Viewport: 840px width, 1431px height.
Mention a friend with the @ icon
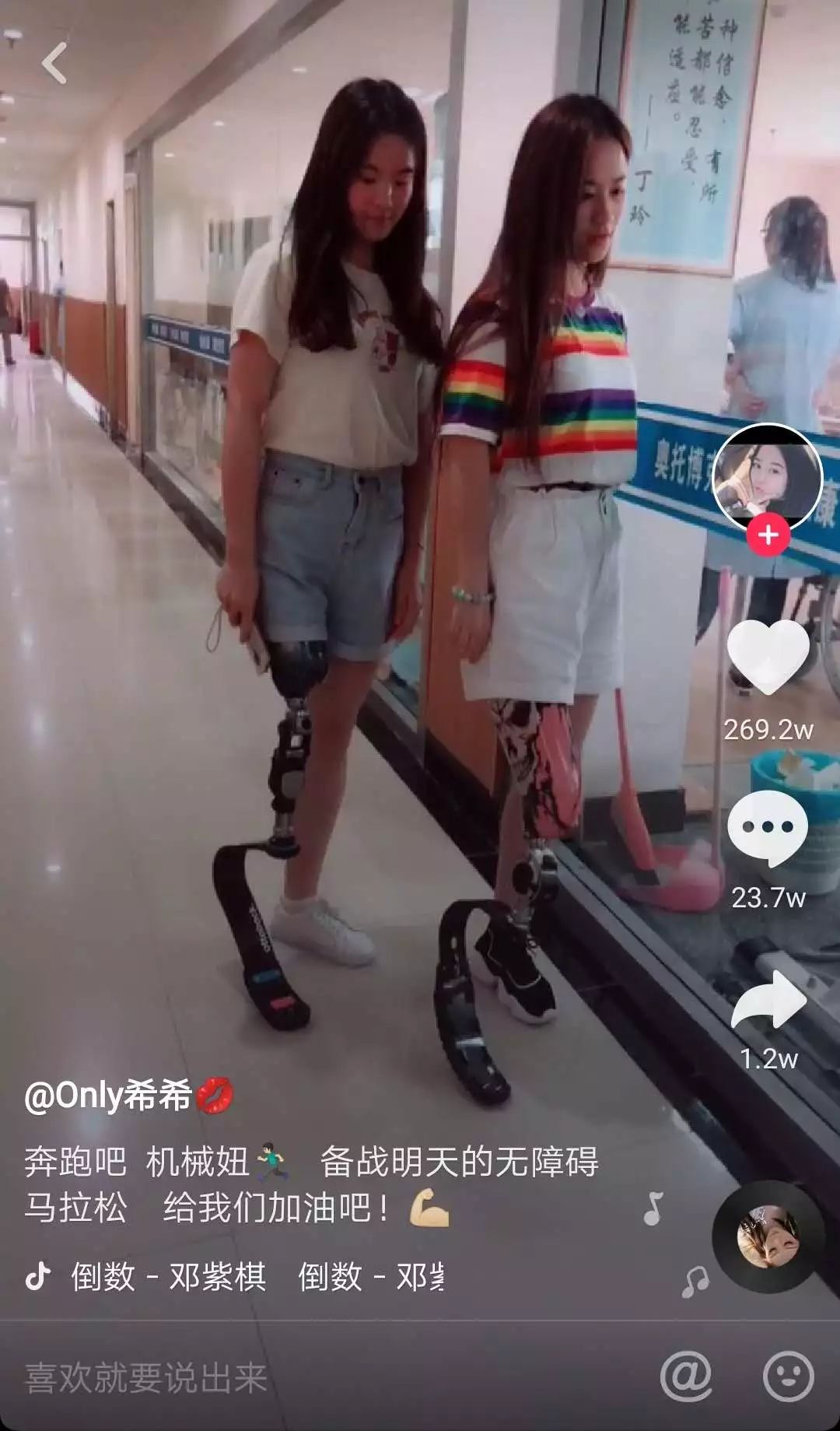686,1376
